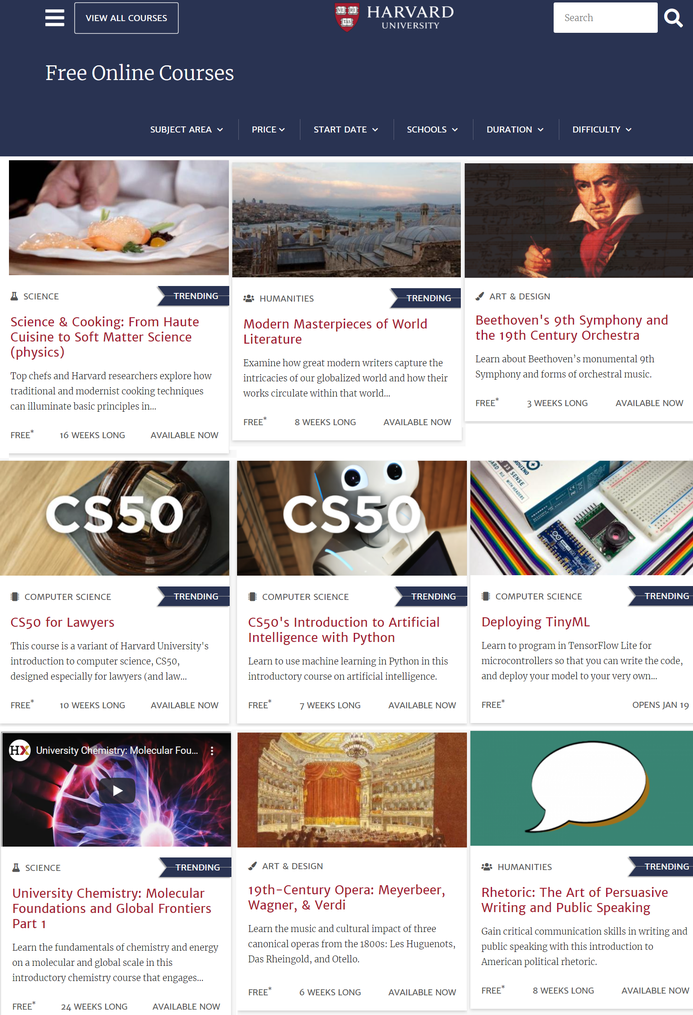Tap the search magnifier icon
Image resolution: width=693 pixels, height=1015 pixels.
pyautogui.click(x=673, y=18)
